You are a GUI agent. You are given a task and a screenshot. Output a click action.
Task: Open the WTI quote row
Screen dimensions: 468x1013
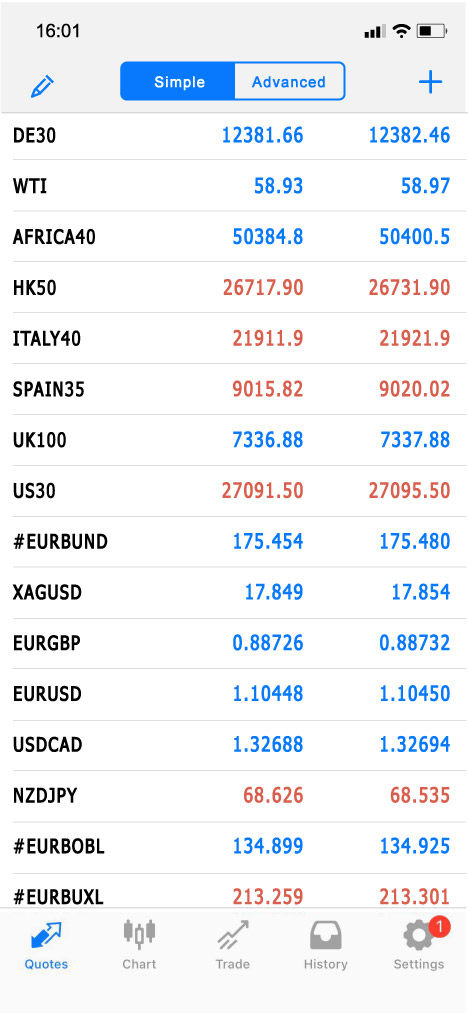point(234,186)
